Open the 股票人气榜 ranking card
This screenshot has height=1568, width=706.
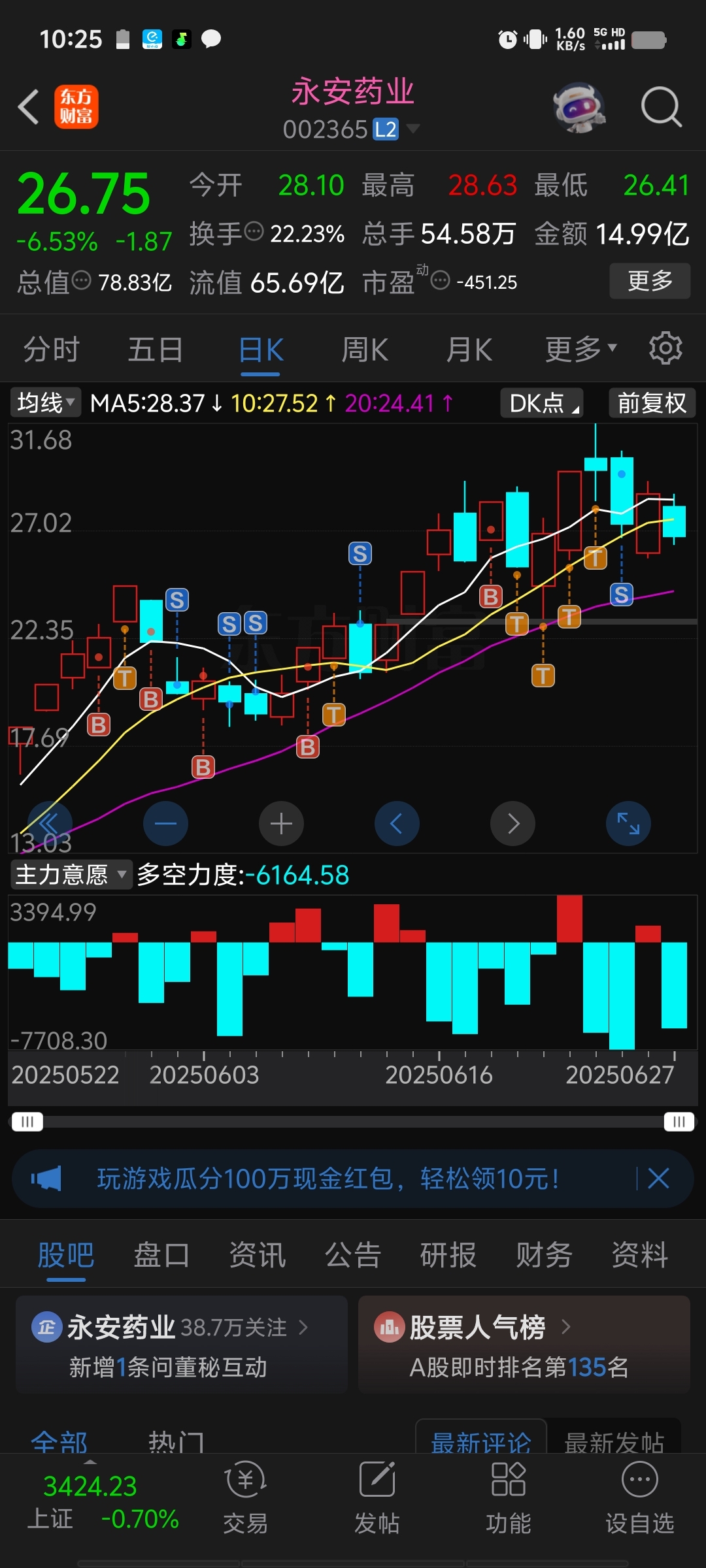tap(524, 1345)
